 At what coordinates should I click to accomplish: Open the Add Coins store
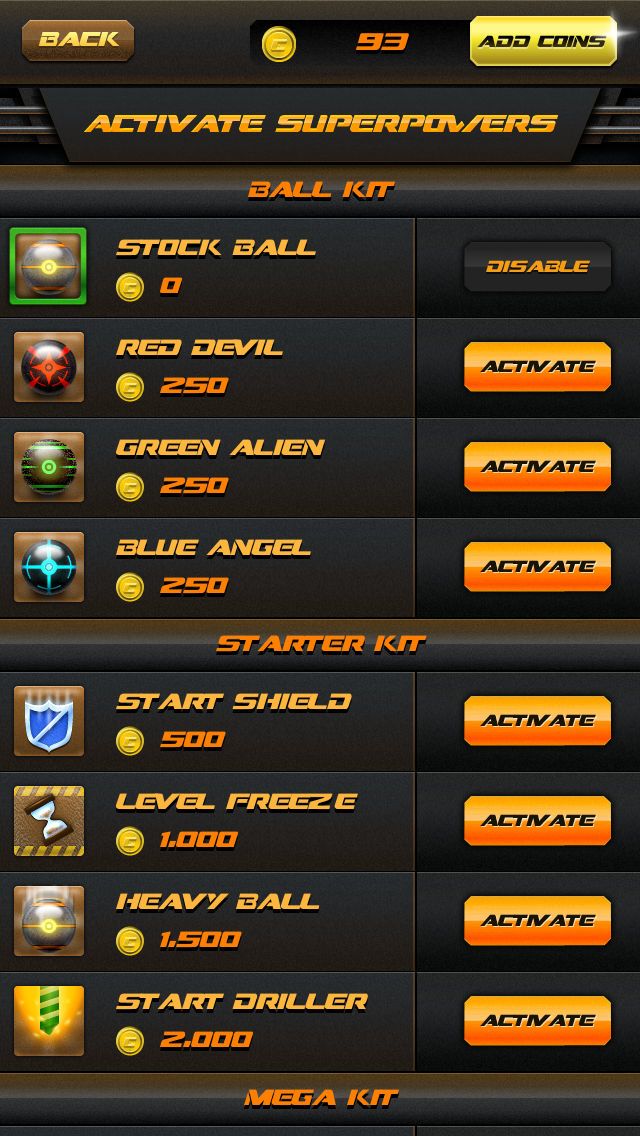click(x=543, y=42)
